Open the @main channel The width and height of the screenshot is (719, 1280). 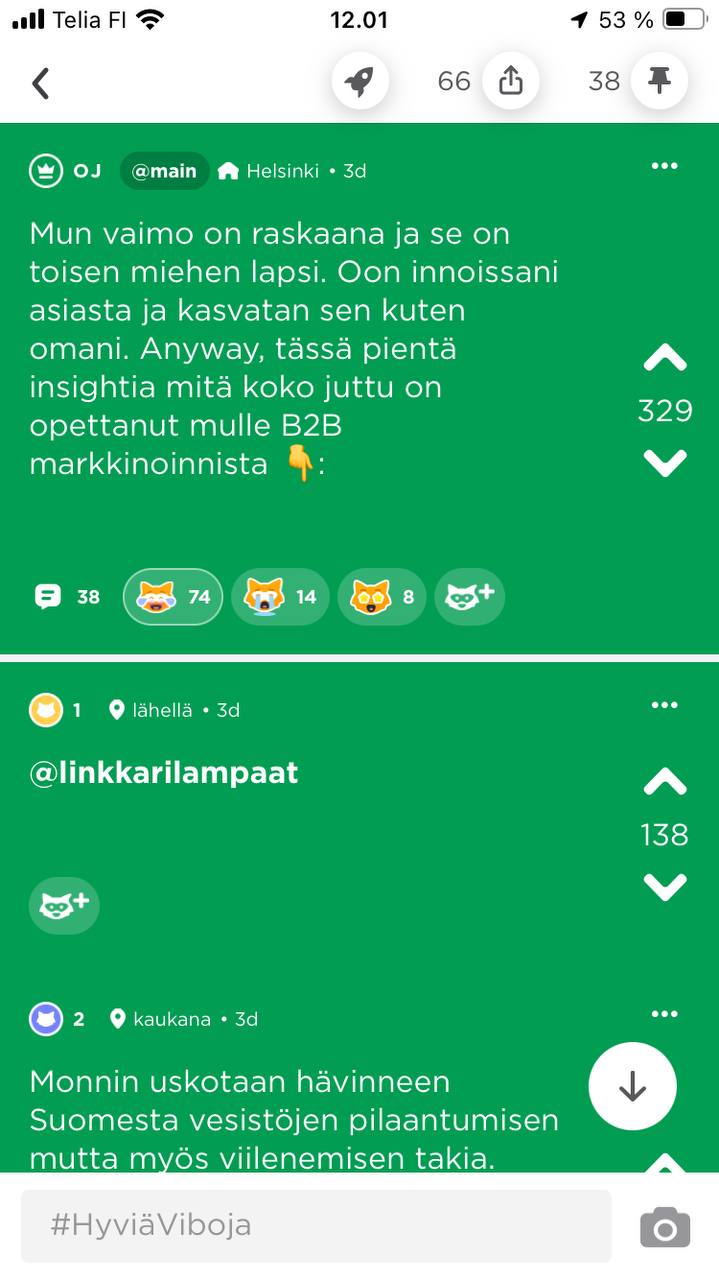164,171
